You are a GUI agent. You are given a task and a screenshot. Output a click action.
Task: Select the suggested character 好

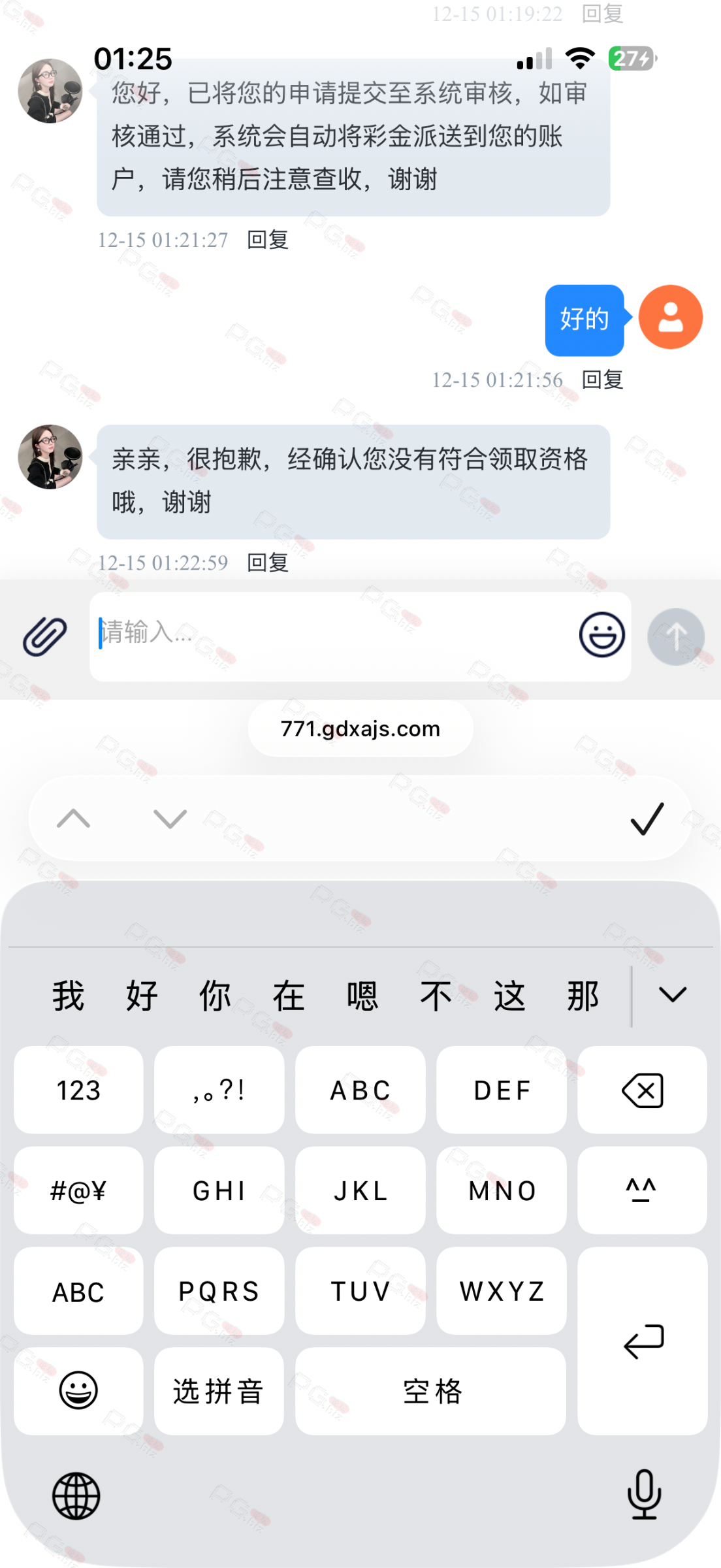(x=142, y=996)
